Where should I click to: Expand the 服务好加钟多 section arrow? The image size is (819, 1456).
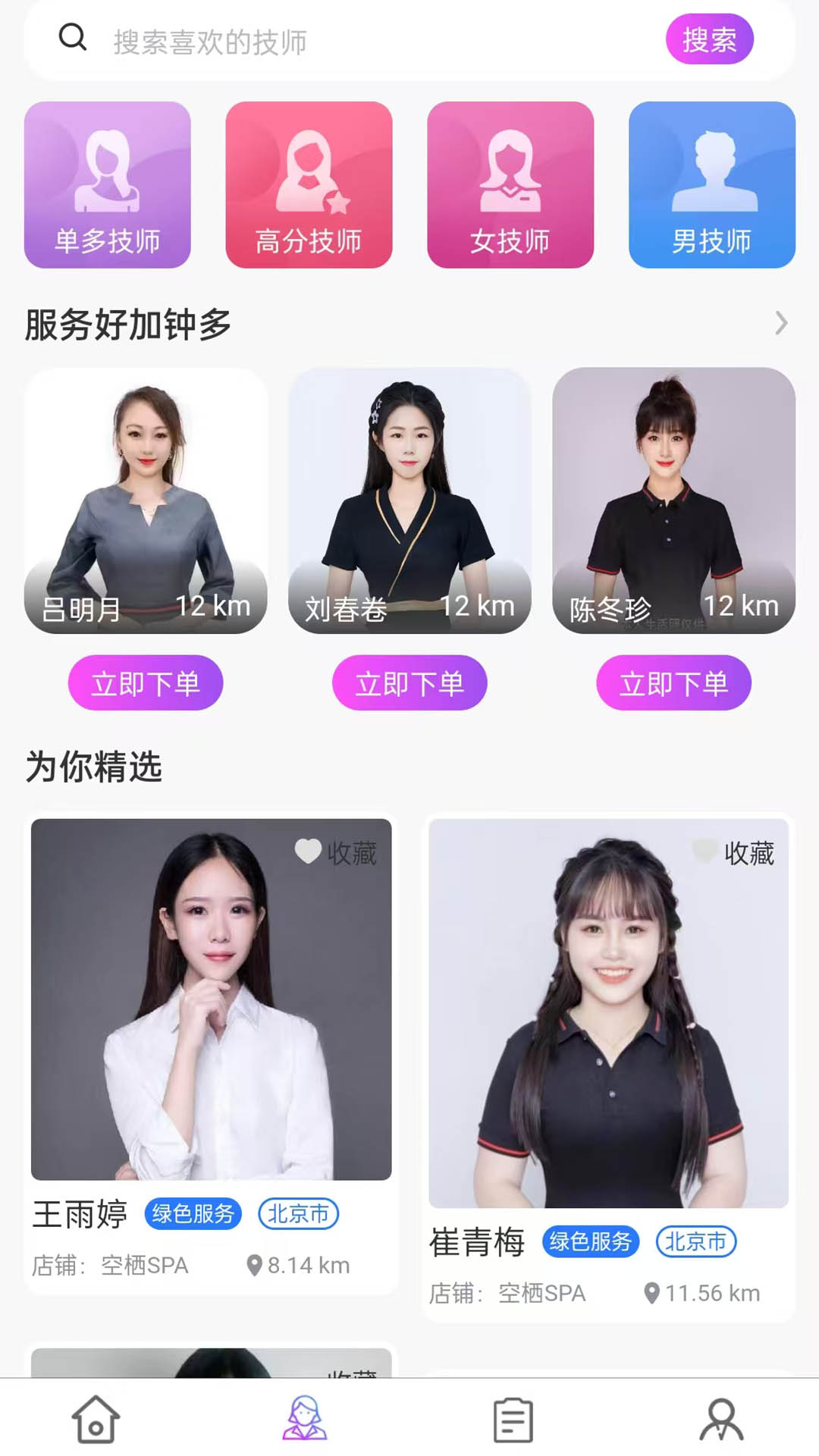pyautogui.click(x=782, y=324)
